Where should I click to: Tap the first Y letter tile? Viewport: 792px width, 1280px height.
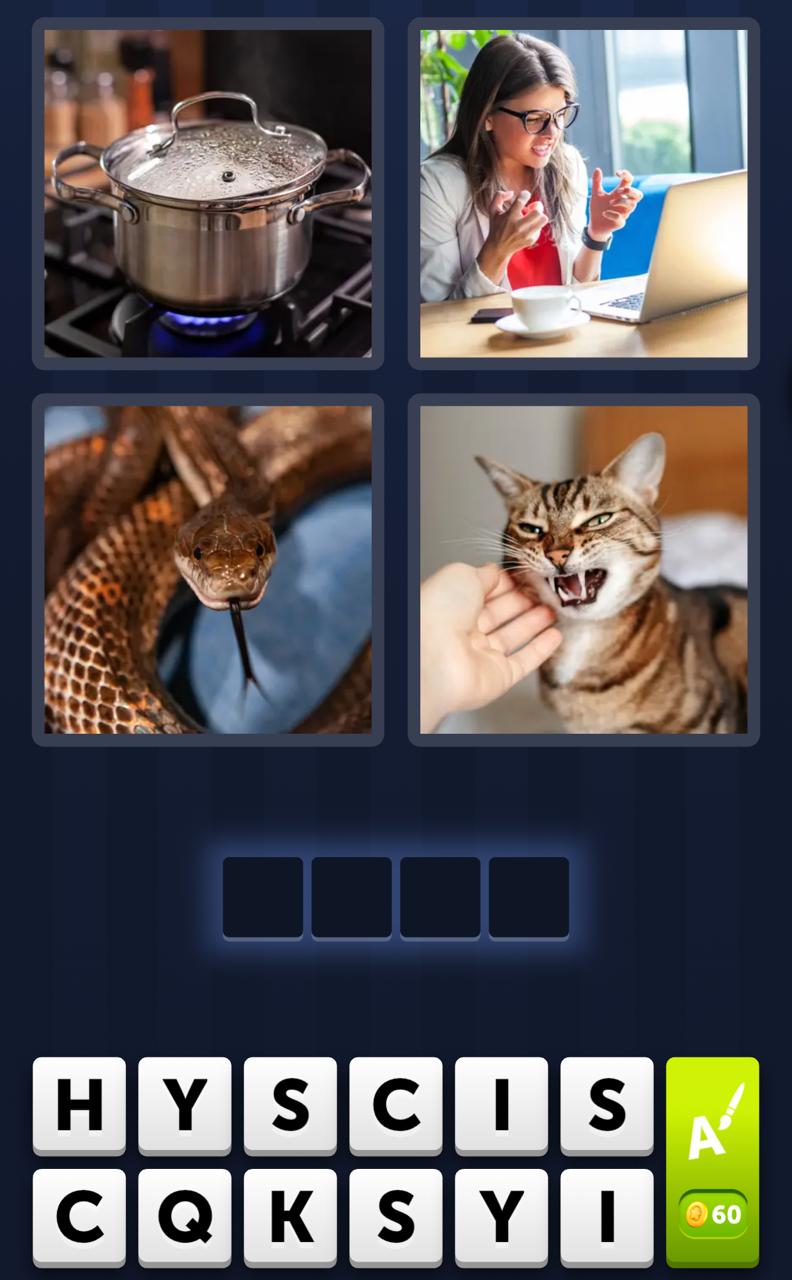click(185, 1107)
